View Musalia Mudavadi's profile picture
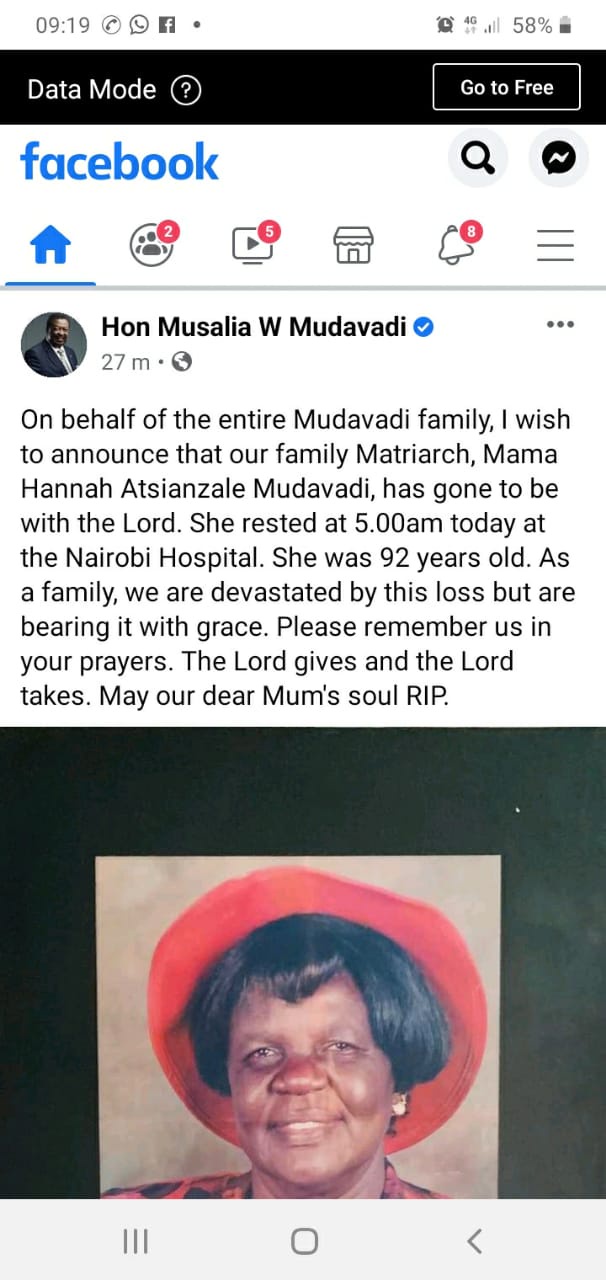 pyautogui.click(x=54, y=344)
